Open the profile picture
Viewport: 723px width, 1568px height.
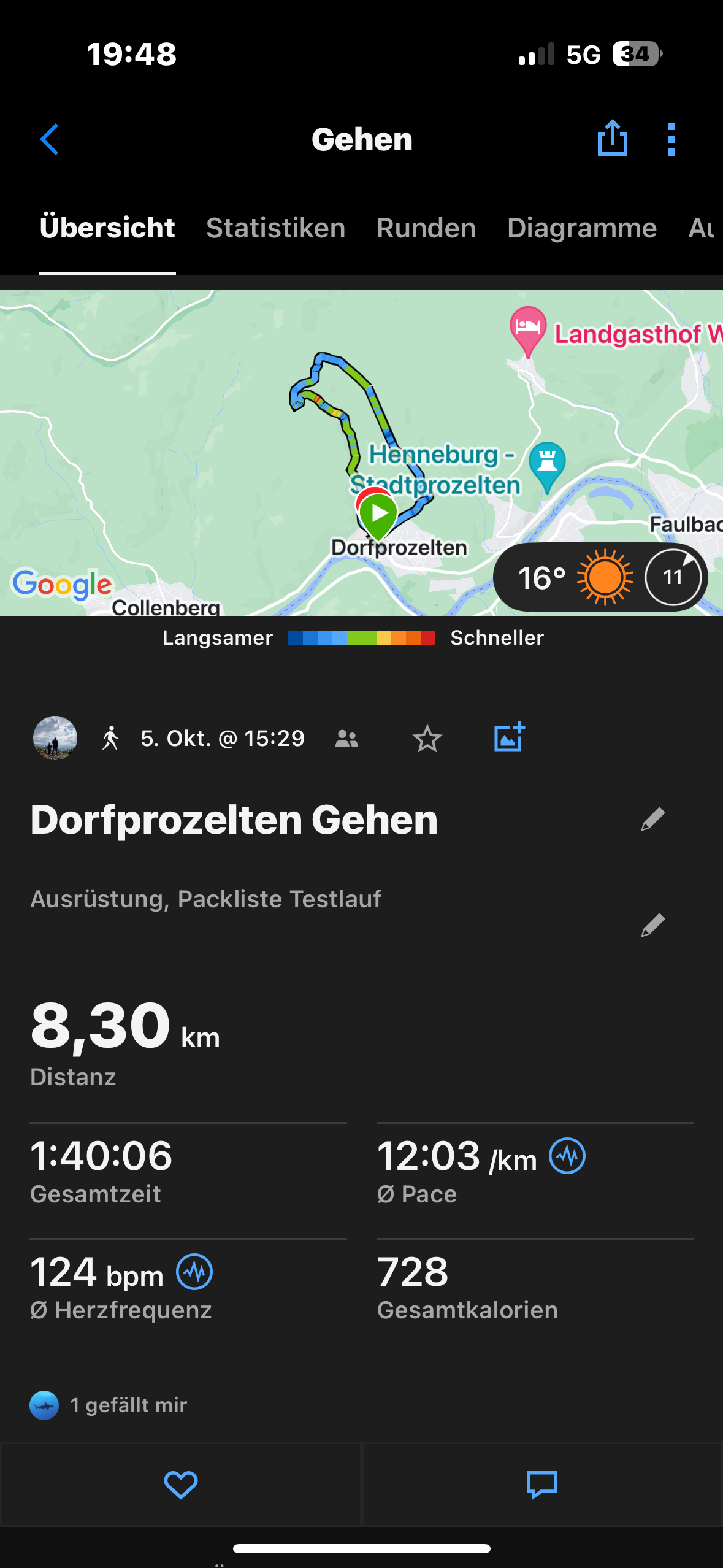55,738
